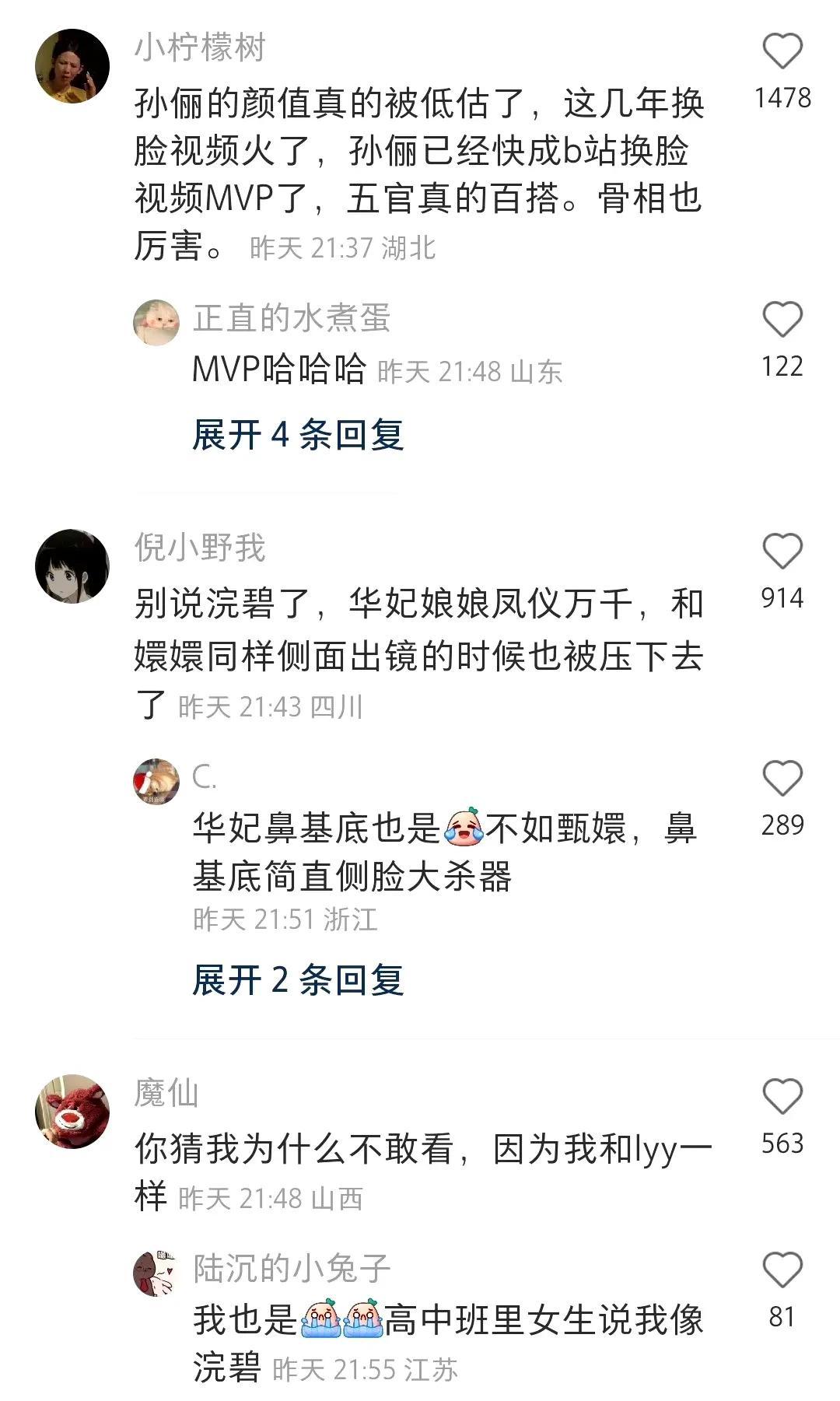View 正直的水煮蛋's profile avatar

(156, 322)
